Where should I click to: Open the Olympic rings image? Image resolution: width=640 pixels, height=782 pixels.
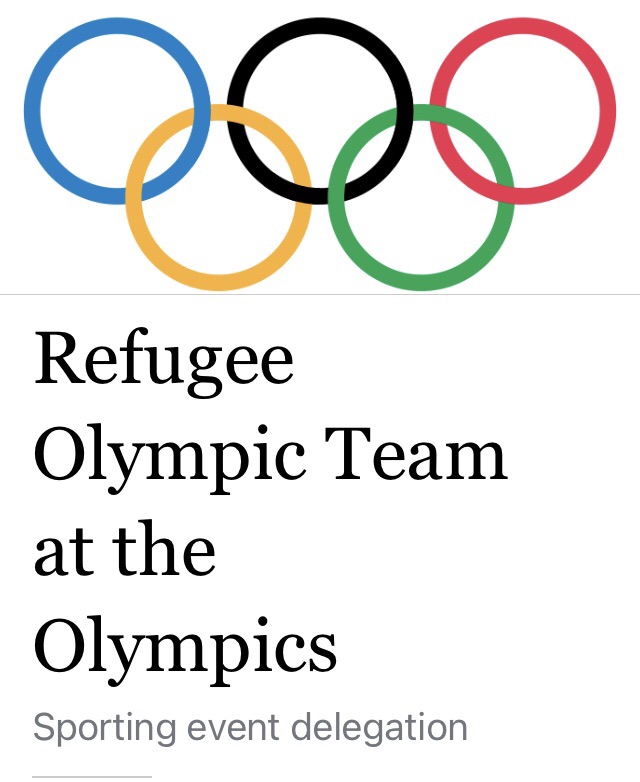pyautogui.click(x=319, y=148)
